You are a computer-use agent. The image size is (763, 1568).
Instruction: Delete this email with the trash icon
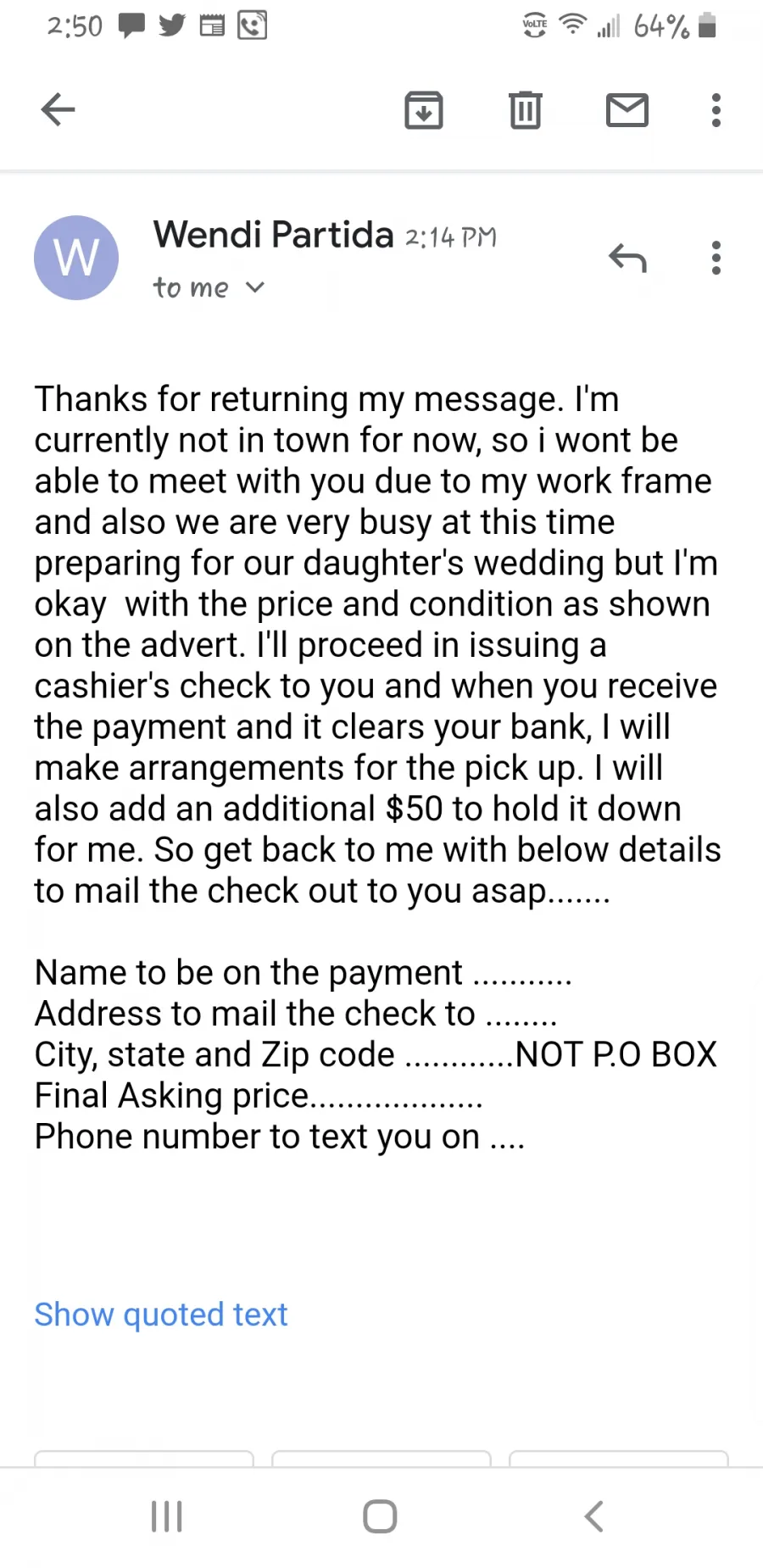pyautogui.click(x=526, y=110)
